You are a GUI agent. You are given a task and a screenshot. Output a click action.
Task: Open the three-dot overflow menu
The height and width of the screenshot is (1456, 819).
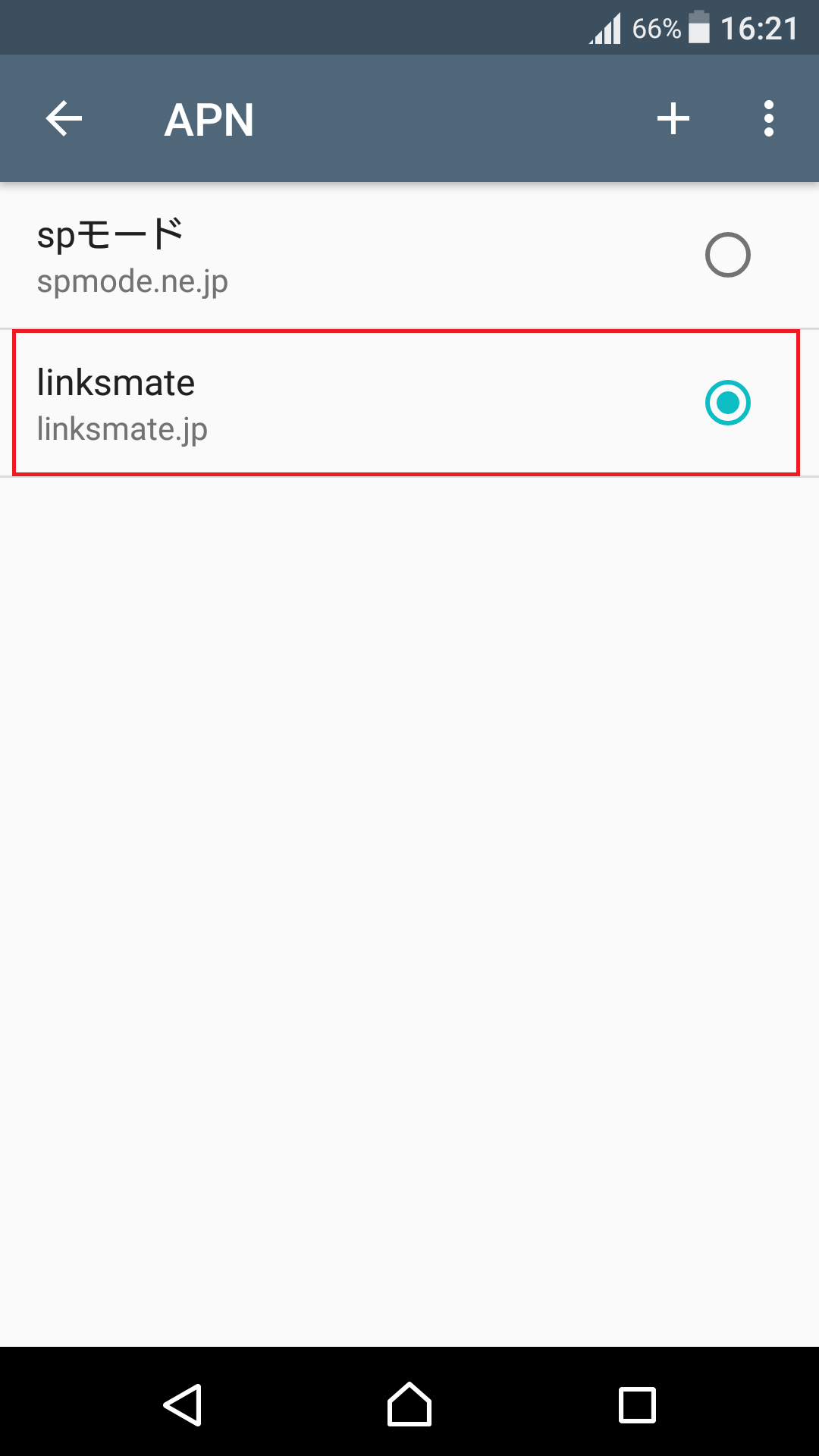769,119
